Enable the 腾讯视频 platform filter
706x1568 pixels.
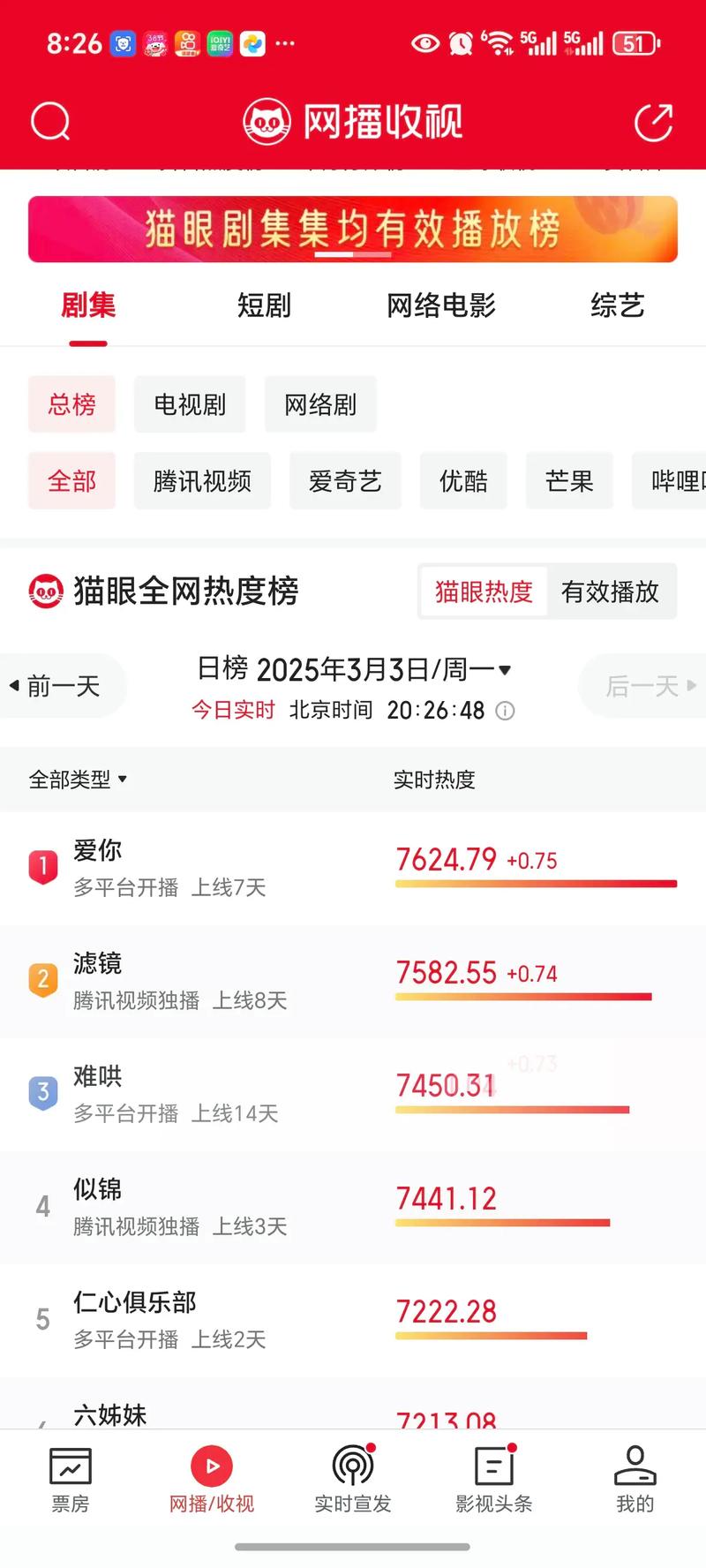[202, 481]
